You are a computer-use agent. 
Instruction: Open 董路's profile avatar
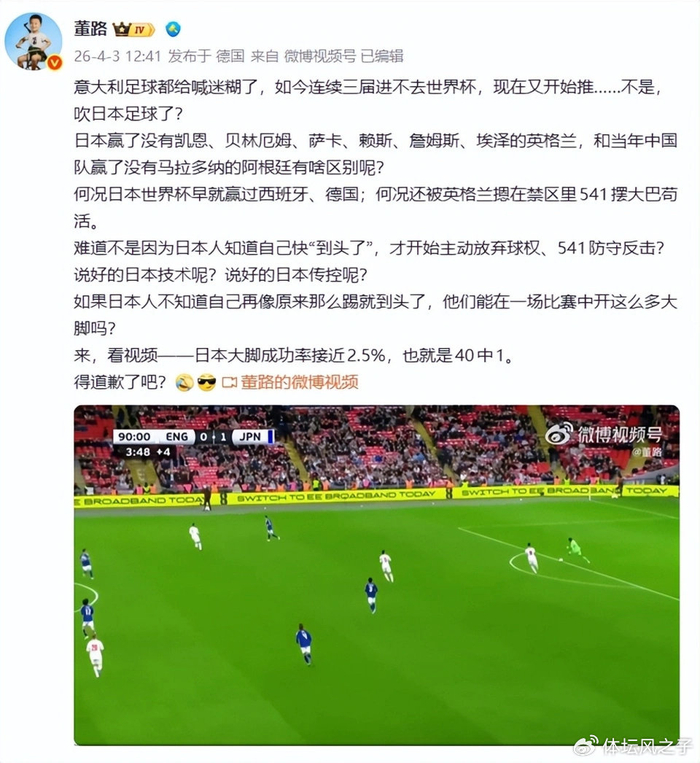[x=34, y=42]
